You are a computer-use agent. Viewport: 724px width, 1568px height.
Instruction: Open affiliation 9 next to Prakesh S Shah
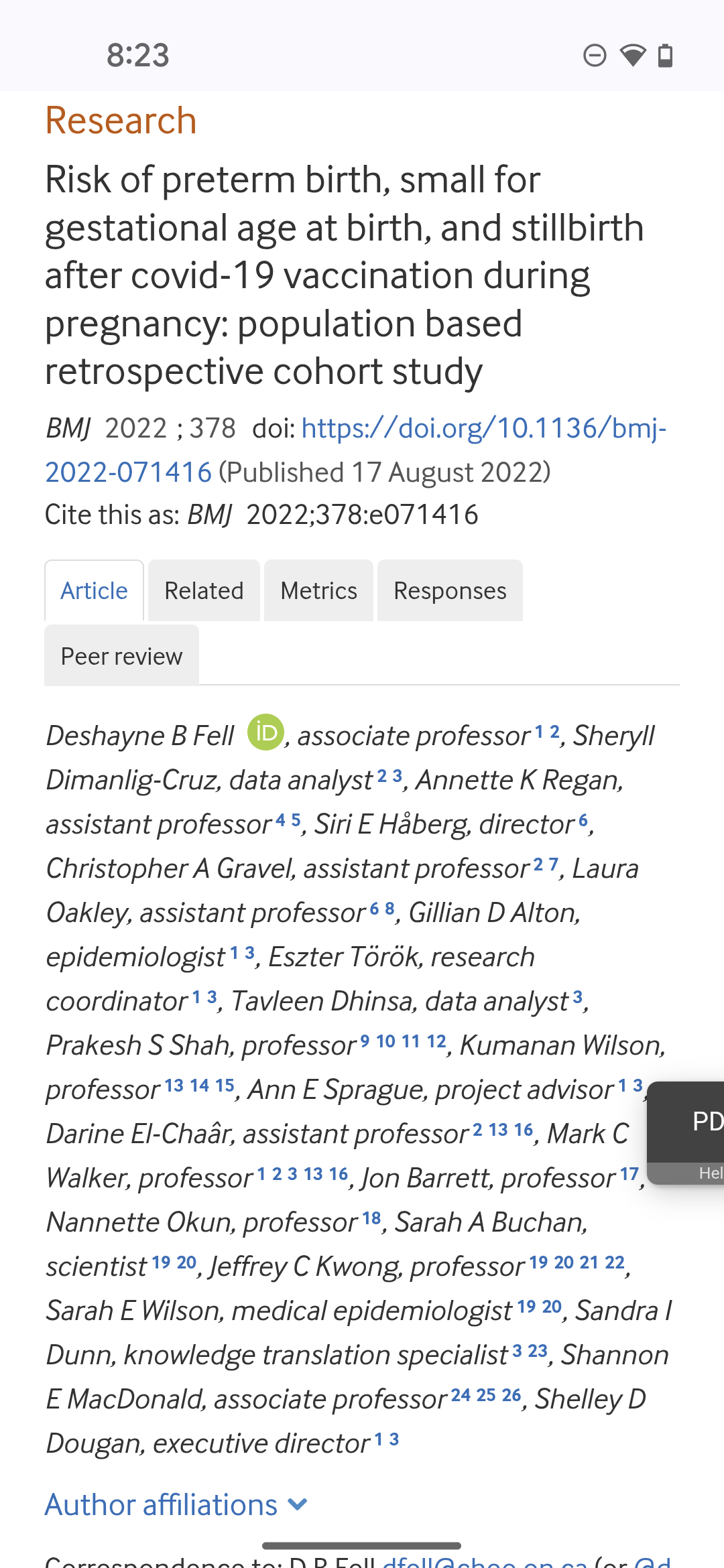pyautogui.click(x=365, y=1041)
